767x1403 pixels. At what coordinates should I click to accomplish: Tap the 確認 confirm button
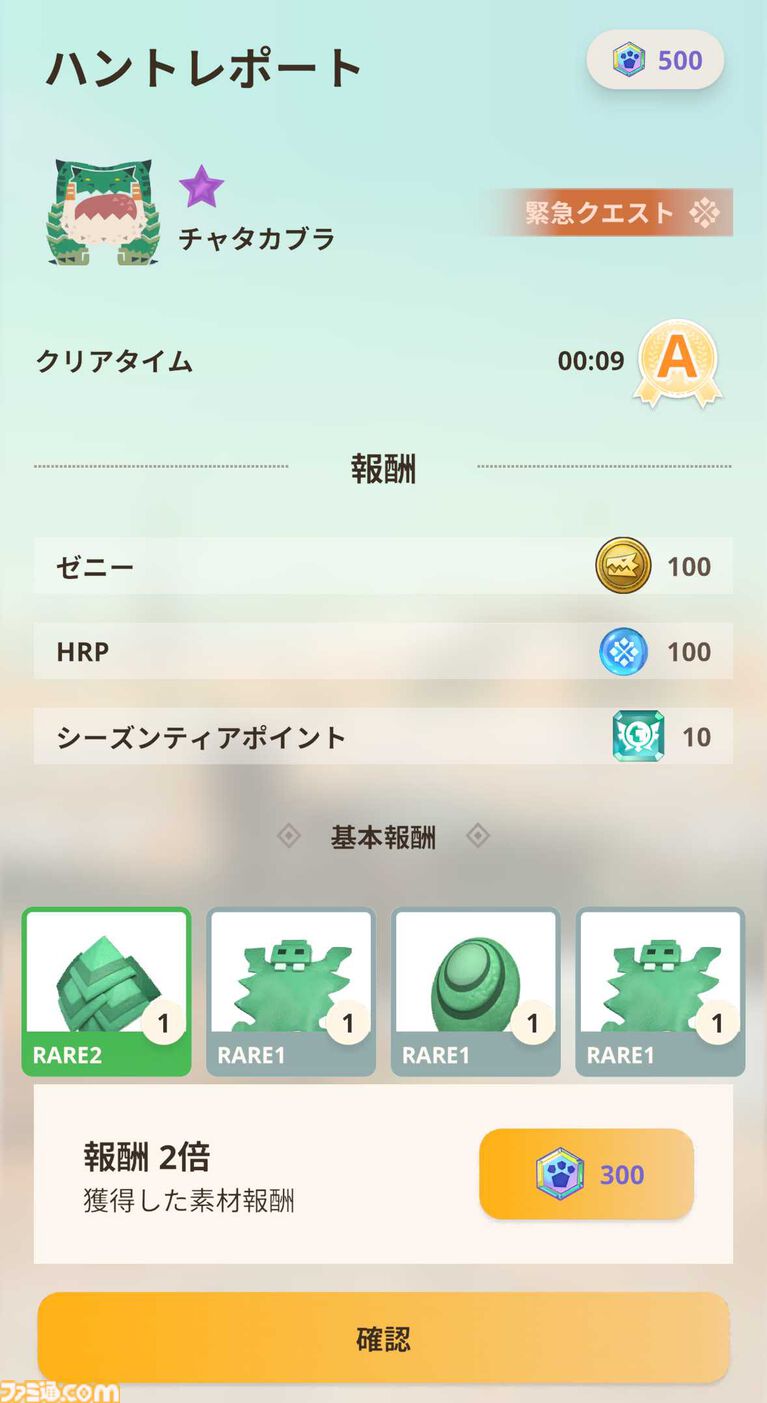pos(383,1338)
